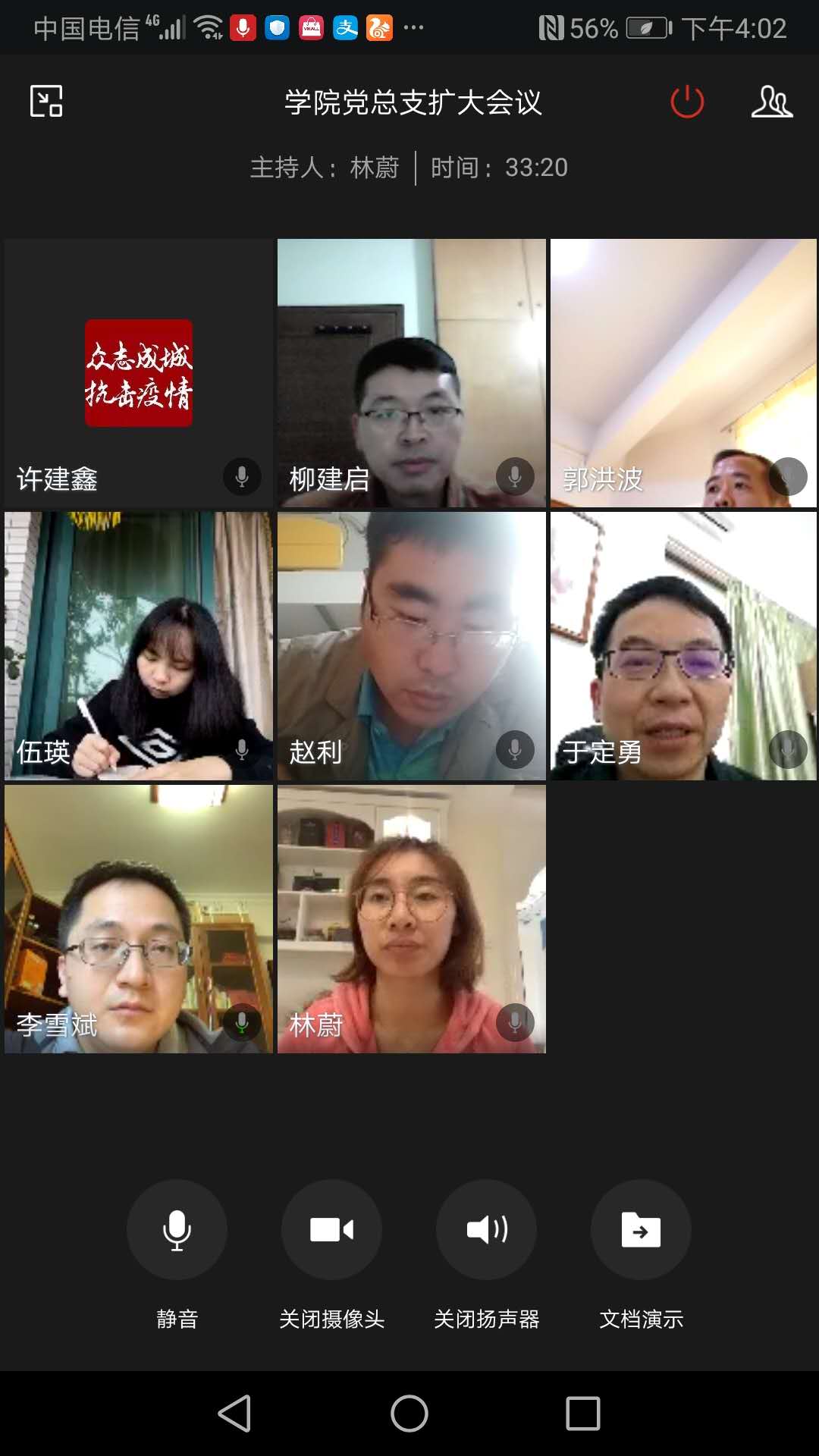
Task: Enlarge 郭洪波's video tile
Action: (x=683, y=373)
